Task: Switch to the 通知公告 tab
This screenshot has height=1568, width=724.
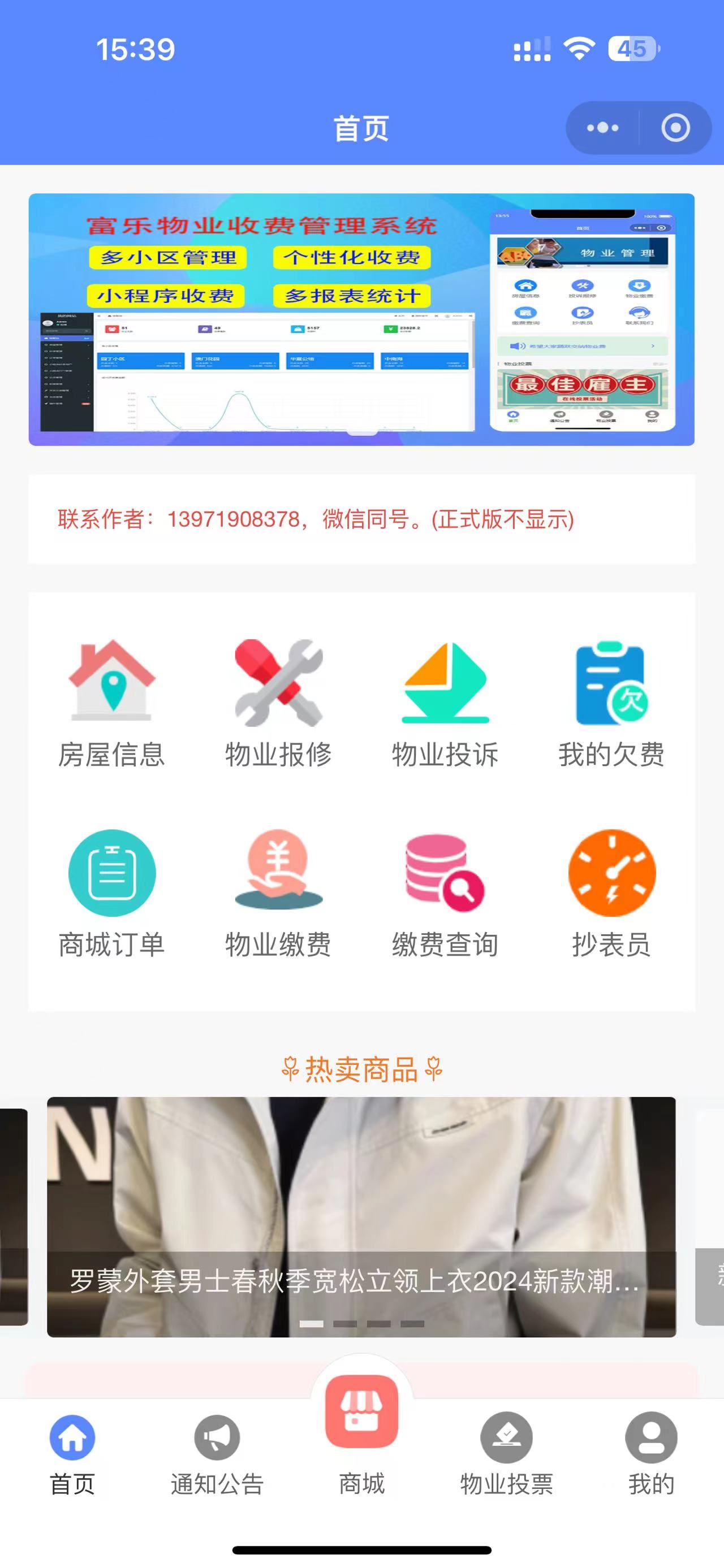Action: [x=217, y=1455]
